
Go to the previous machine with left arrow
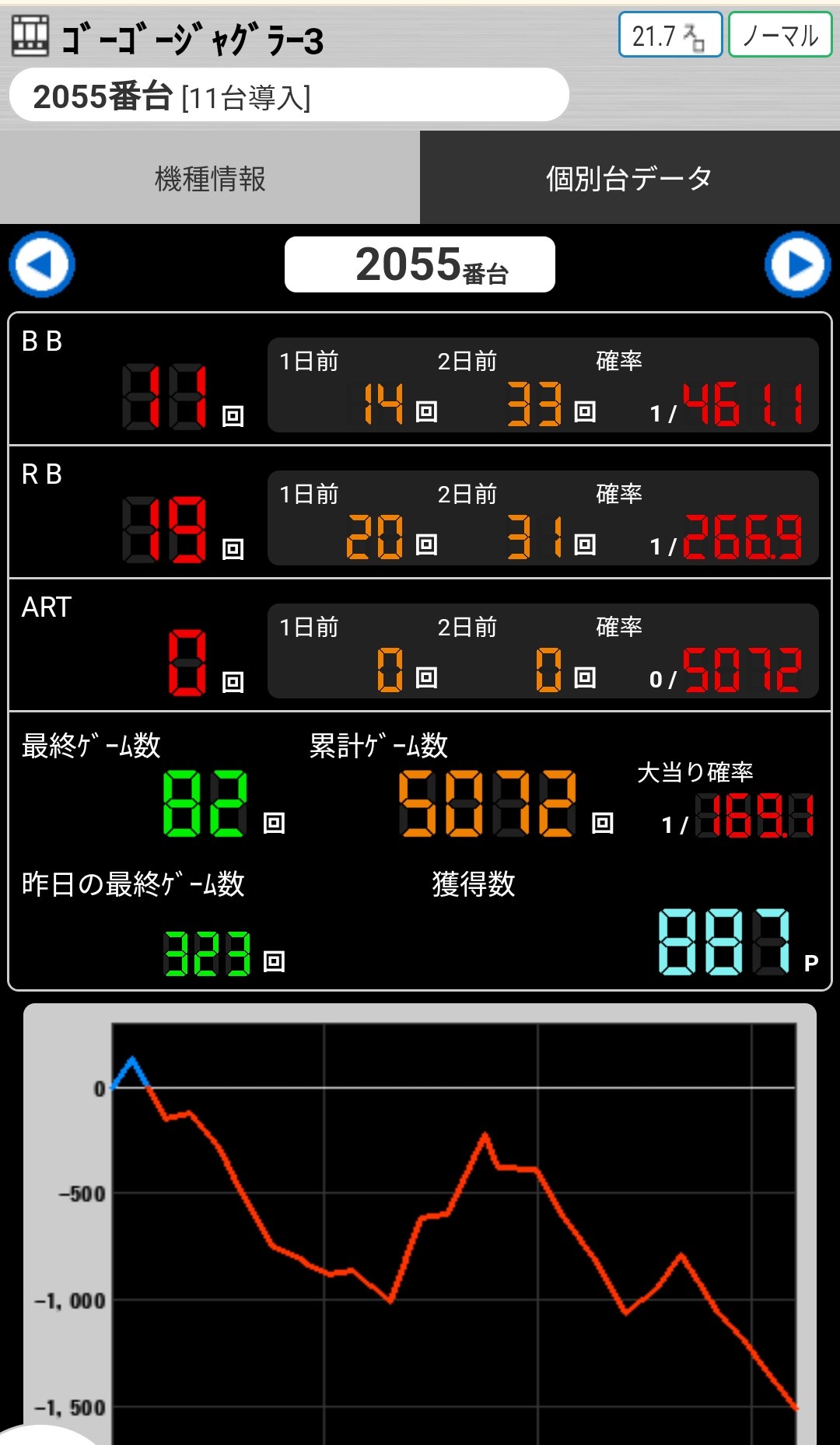point(42,264)
